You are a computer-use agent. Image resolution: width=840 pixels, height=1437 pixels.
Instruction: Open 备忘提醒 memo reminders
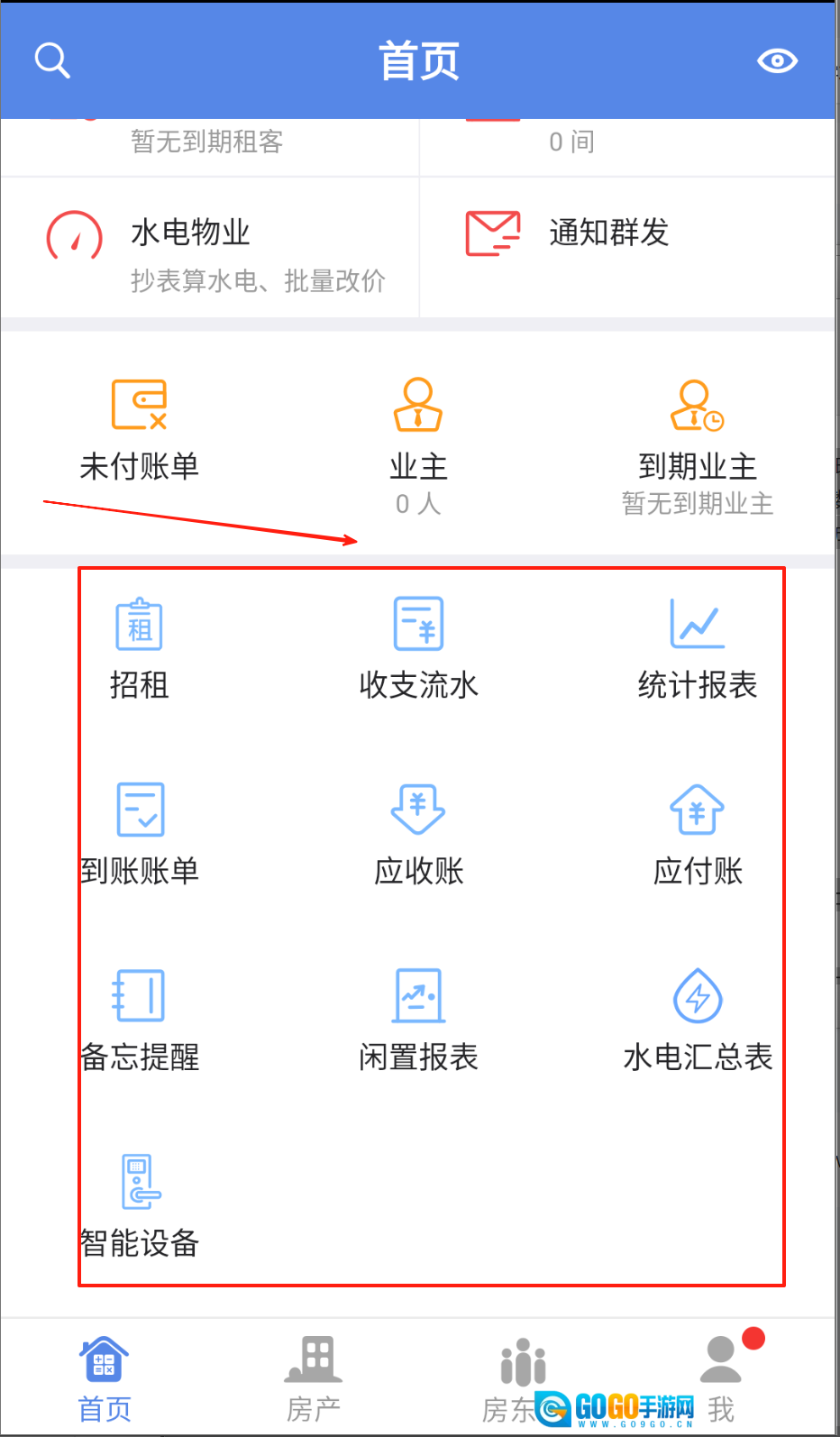coord(140,1021)
